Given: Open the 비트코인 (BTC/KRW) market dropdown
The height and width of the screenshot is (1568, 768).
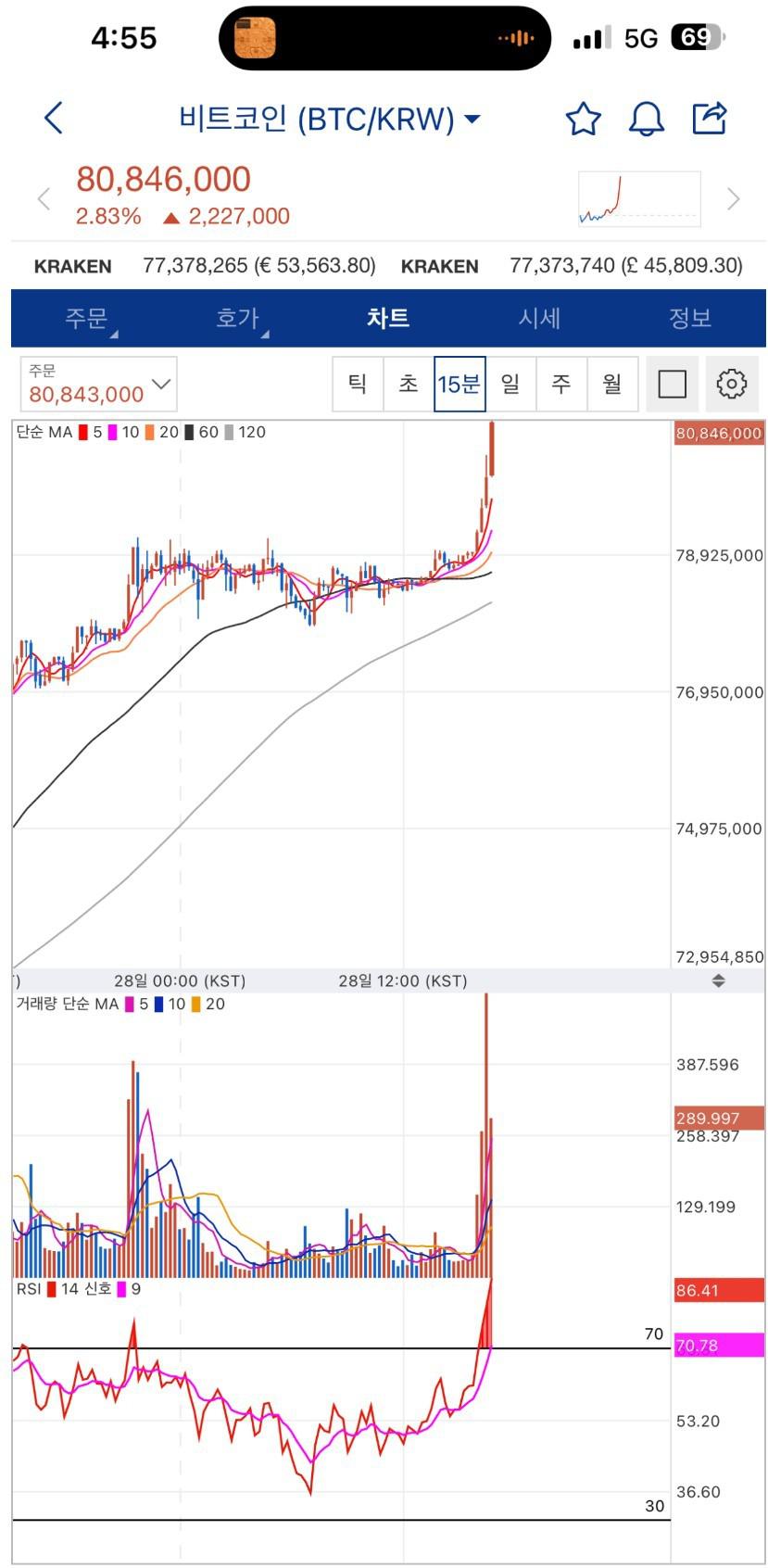Looking at the screenshot, I should [329, 119].
